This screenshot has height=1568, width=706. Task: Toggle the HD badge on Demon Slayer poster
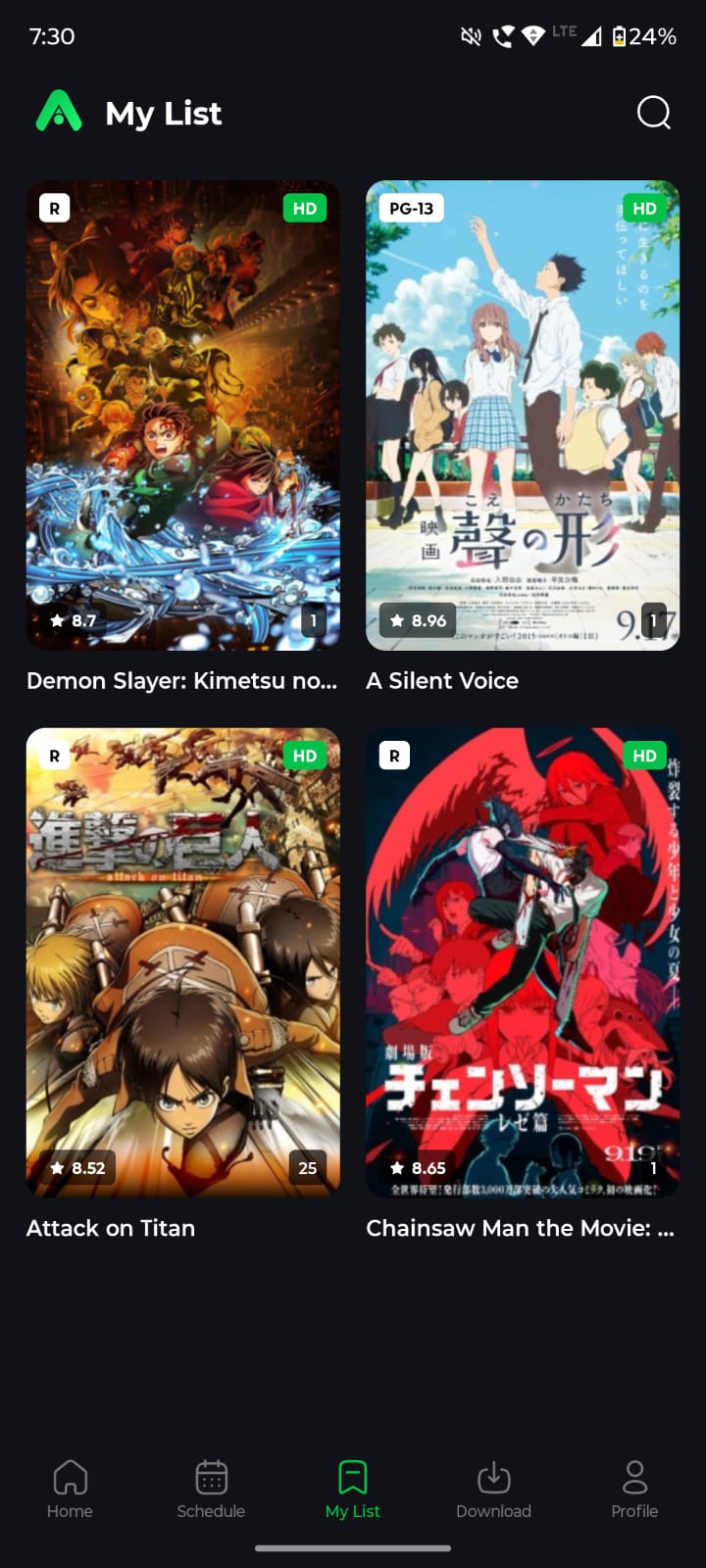[304, 208]
